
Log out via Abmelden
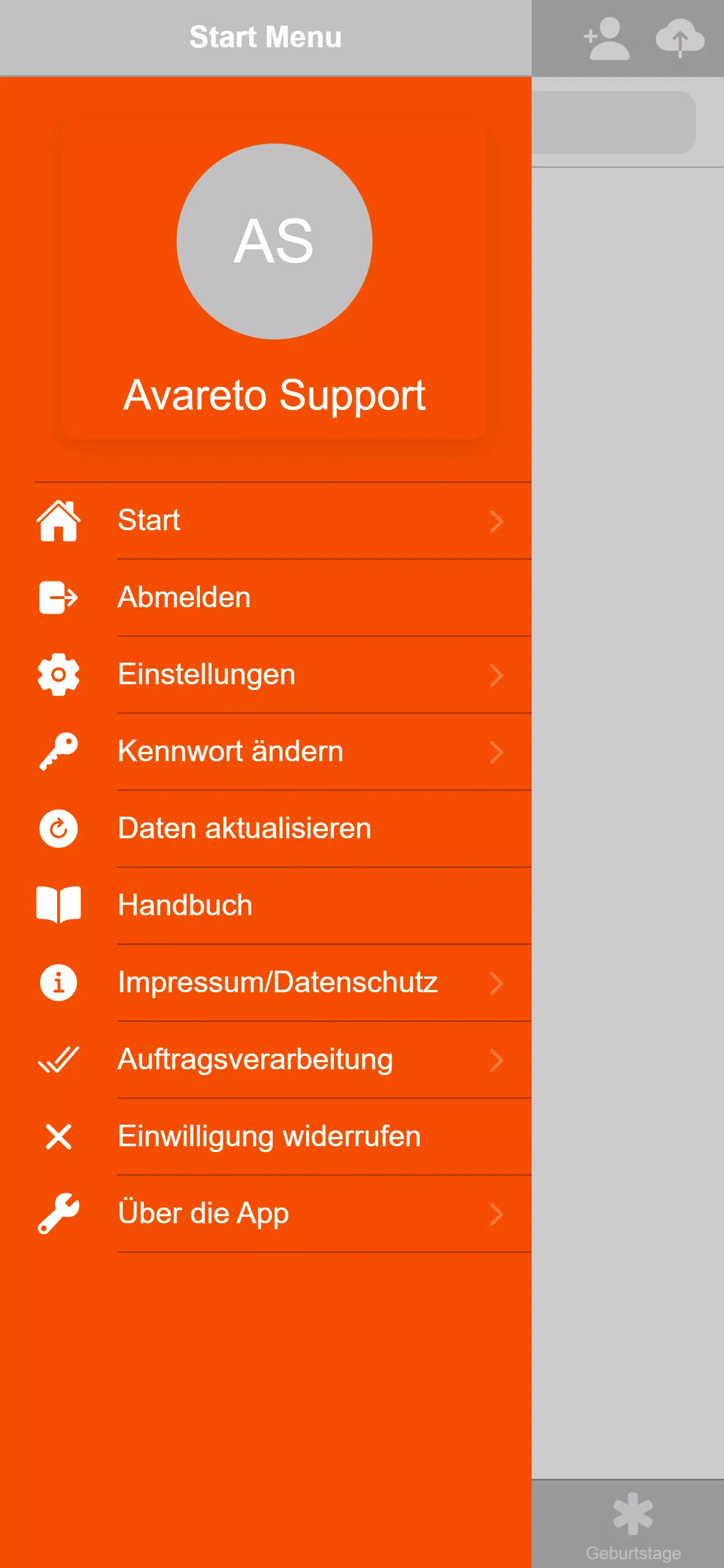point(268,597)
